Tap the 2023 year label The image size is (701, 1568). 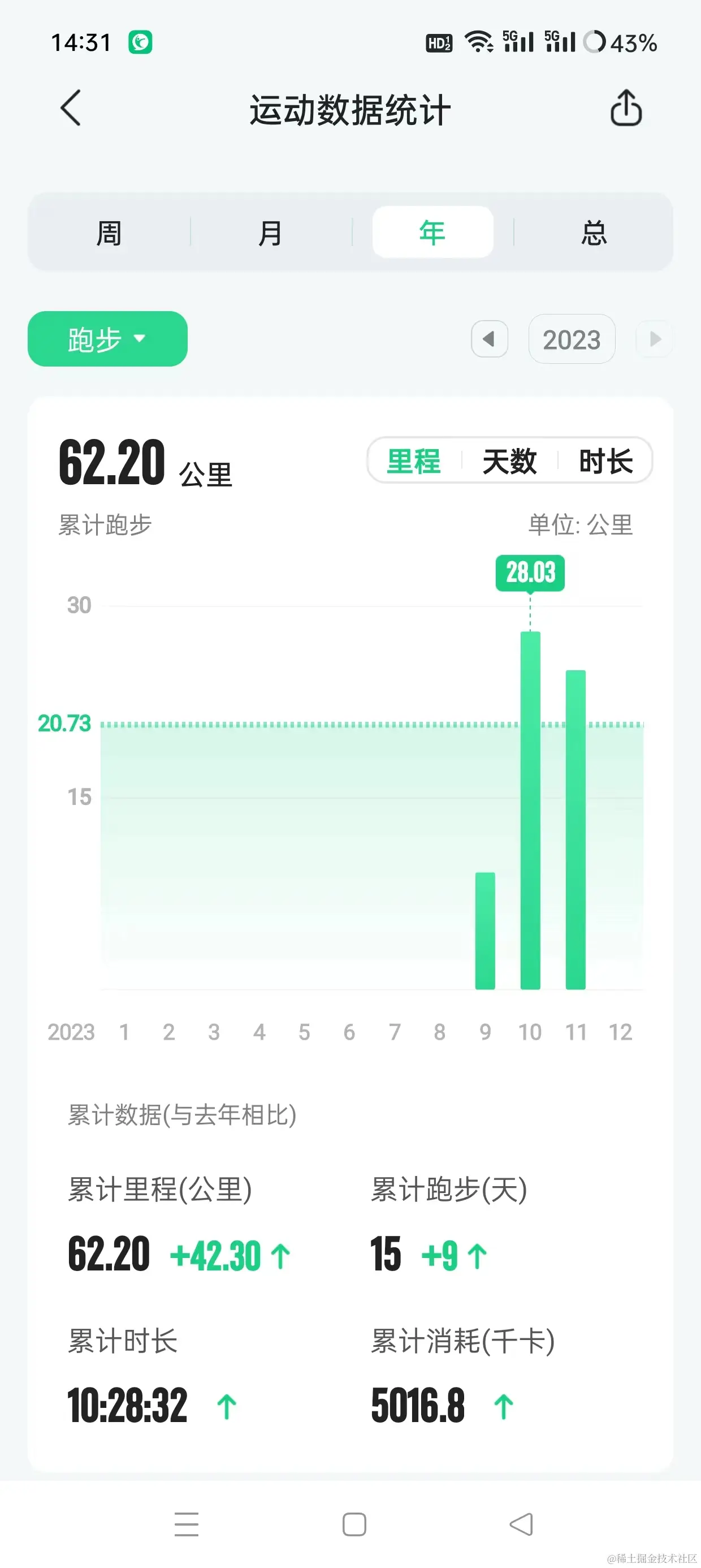571,339
